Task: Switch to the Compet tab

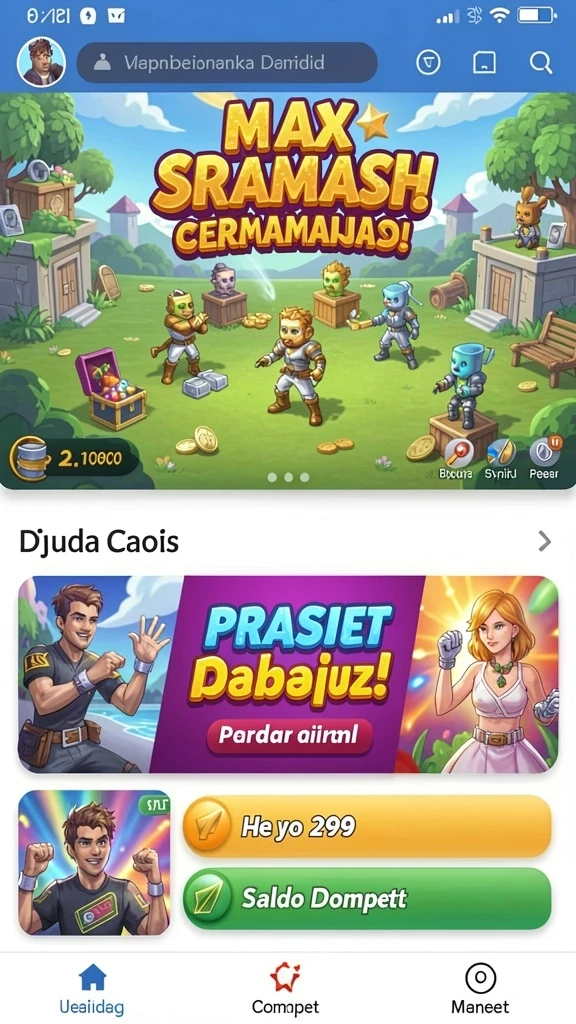Action: click(x=285, y=989)
